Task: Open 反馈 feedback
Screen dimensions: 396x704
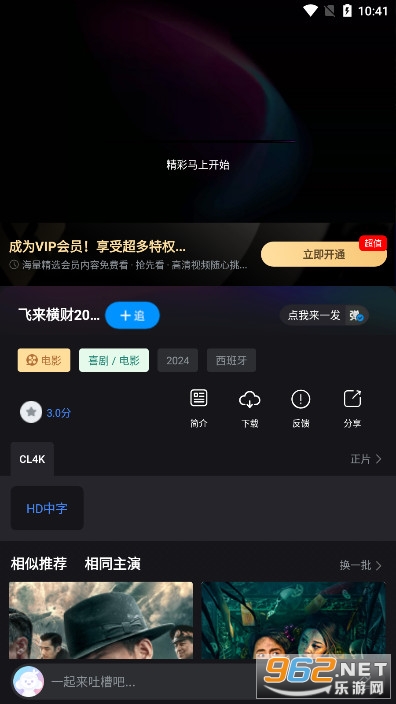Action: coord(301,408)
